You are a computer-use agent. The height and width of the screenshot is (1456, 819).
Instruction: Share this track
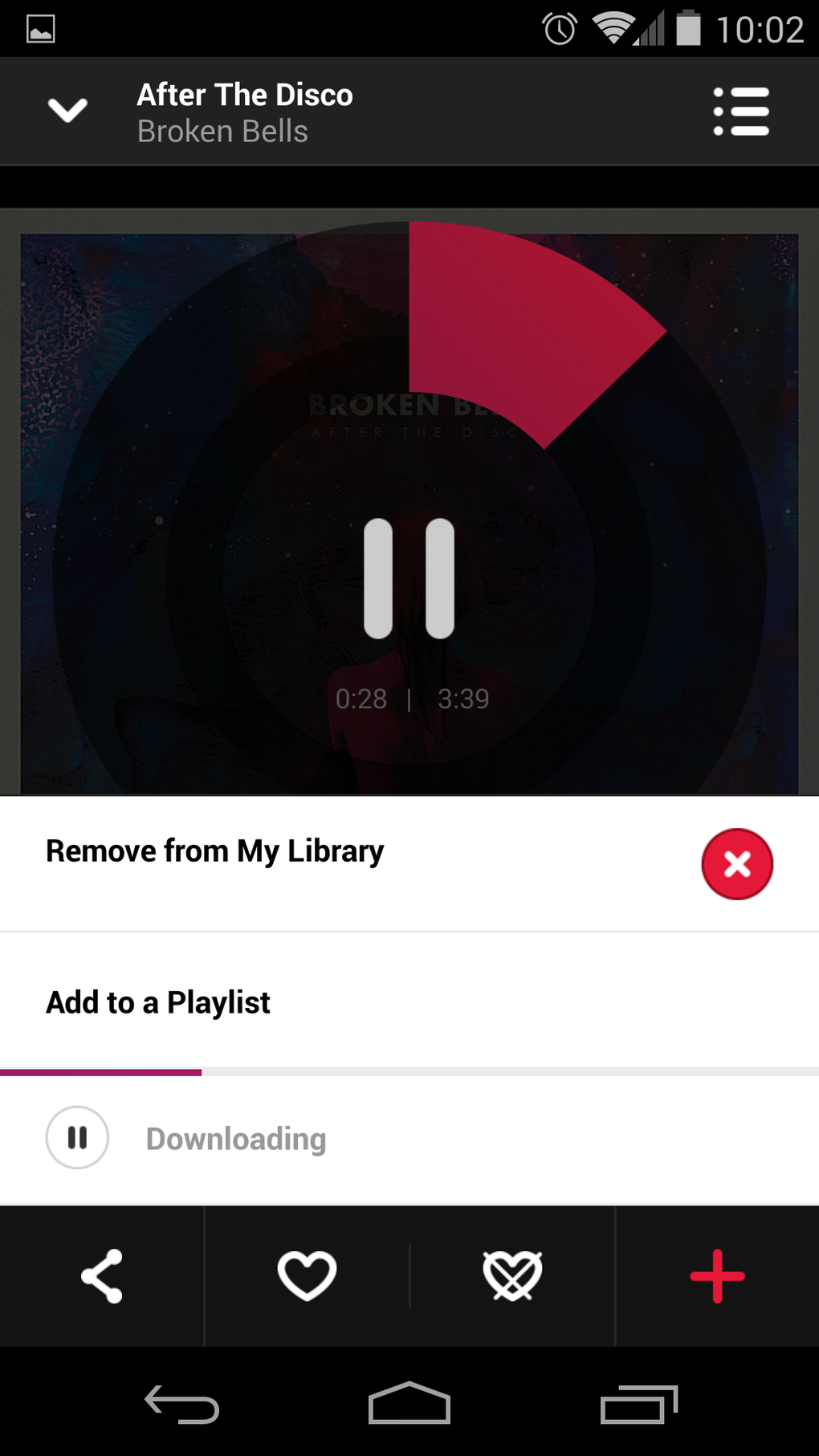(102, 1275)
